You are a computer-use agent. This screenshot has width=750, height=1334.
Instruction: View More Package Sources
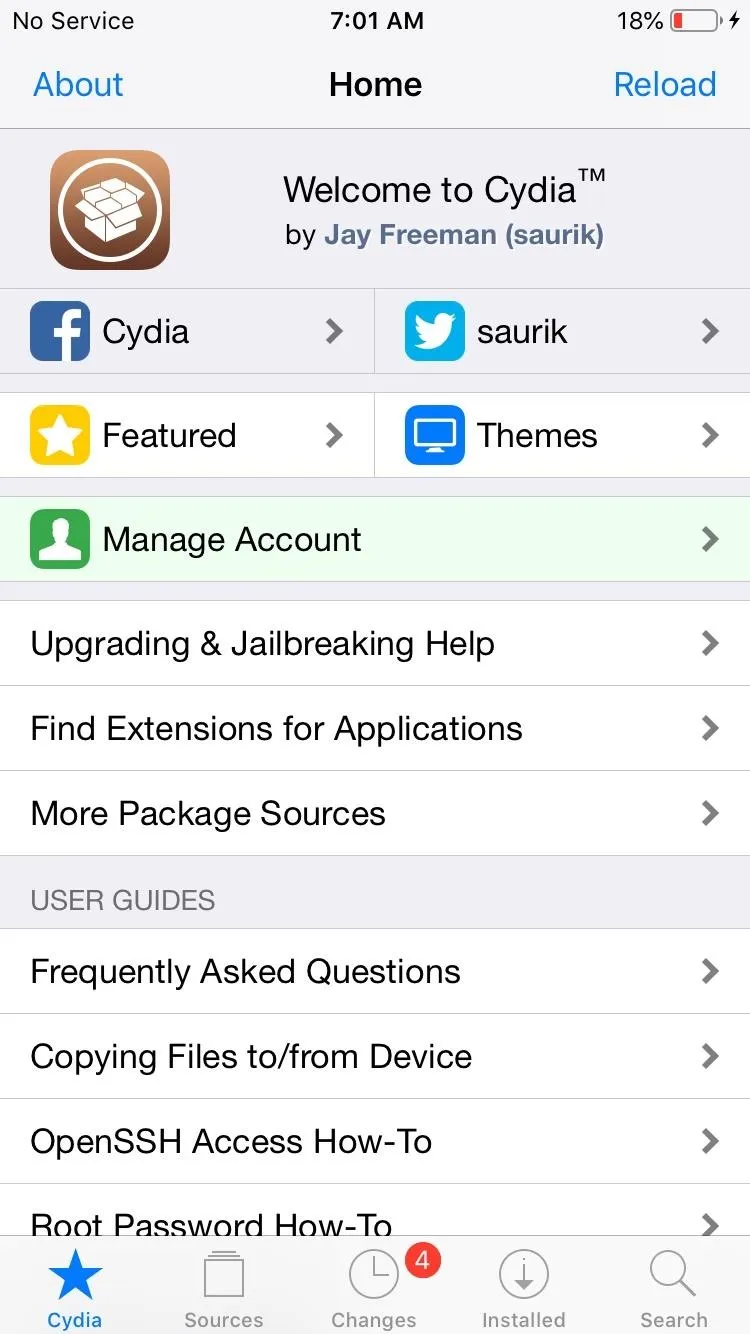click(x=375, y=813)
